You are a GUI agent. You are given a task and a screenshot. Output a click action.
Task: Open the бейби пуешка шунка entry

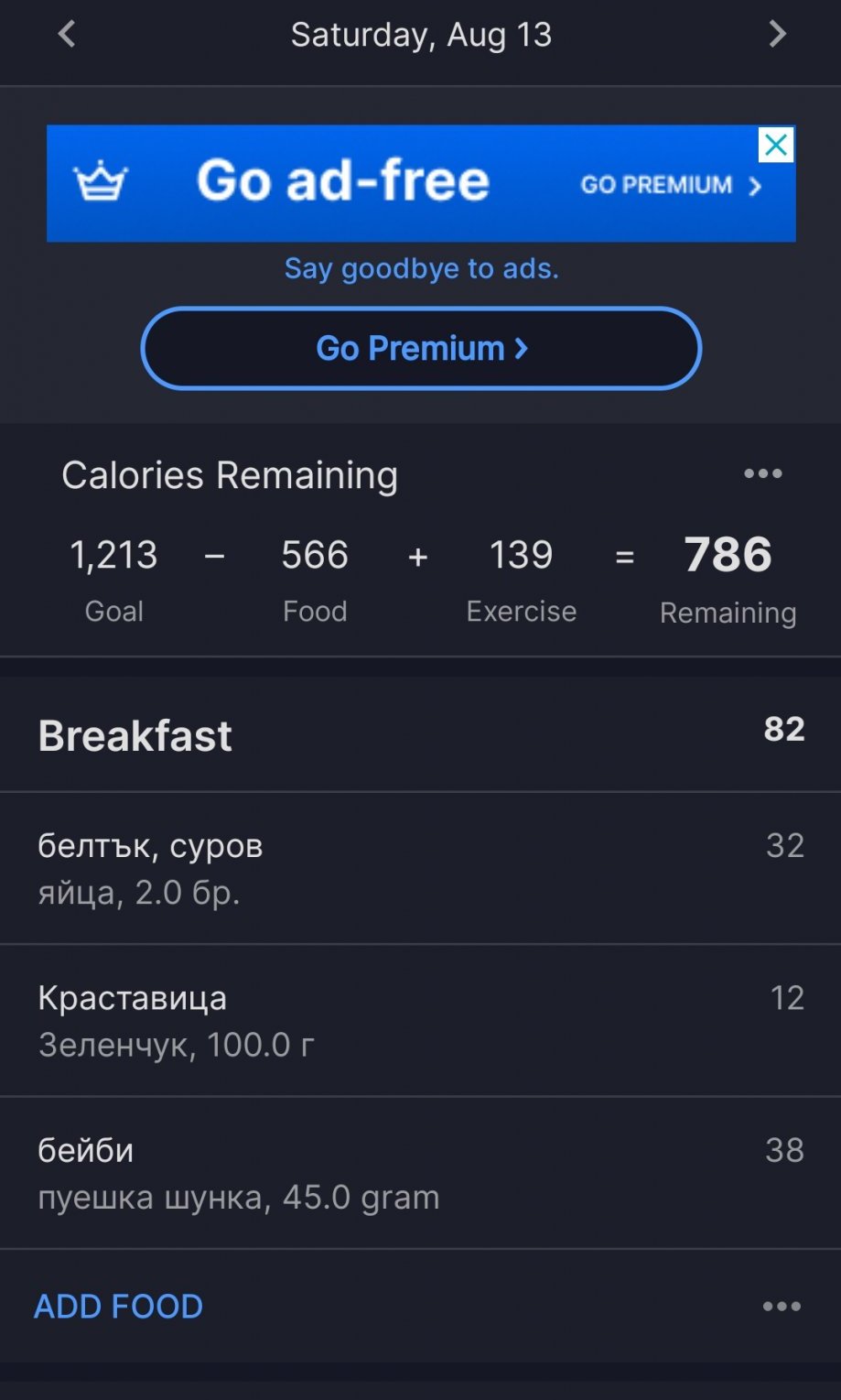tap(421, 1173)
